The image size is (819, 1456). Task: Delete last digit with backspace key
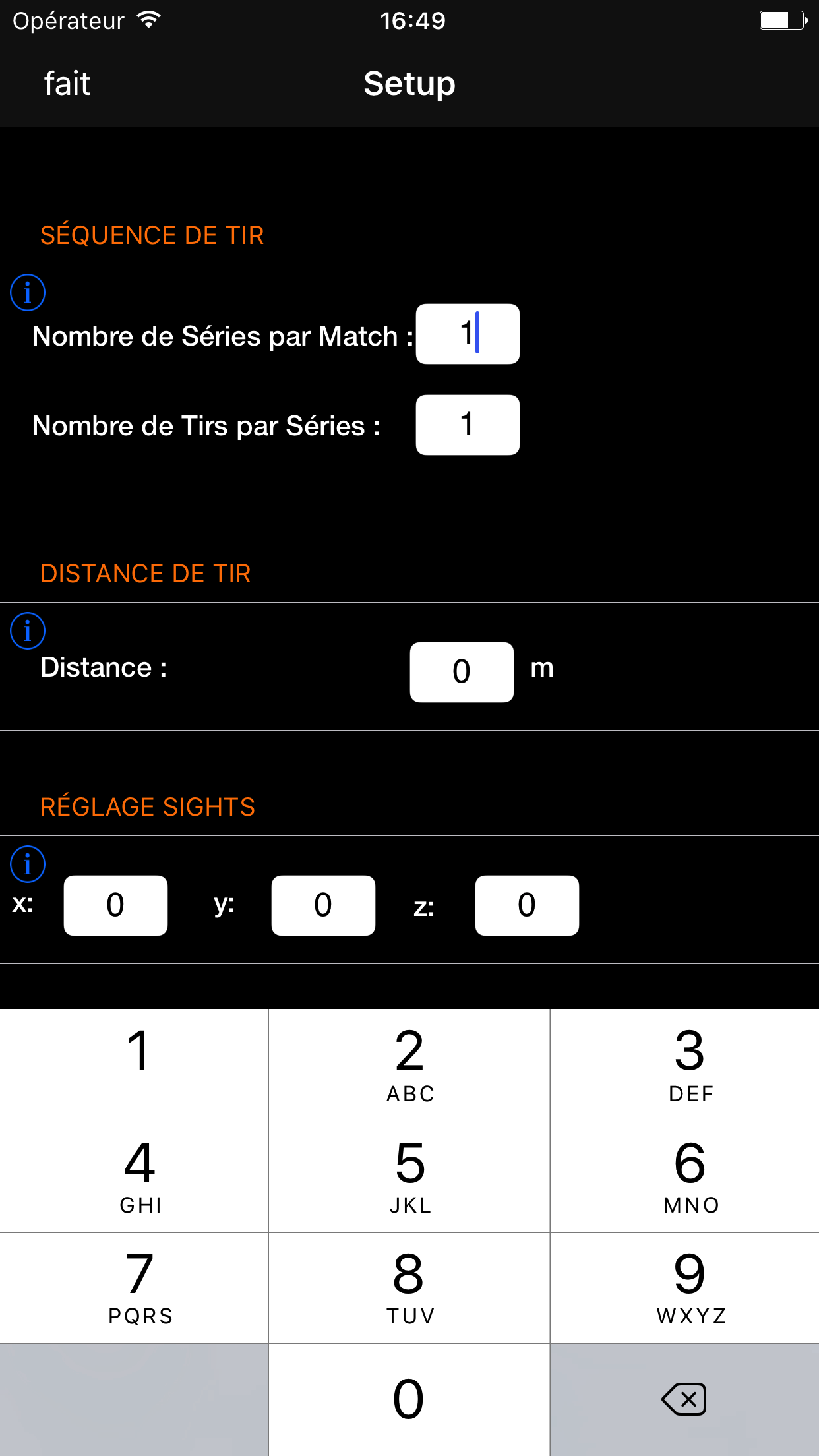(684, 1399)
